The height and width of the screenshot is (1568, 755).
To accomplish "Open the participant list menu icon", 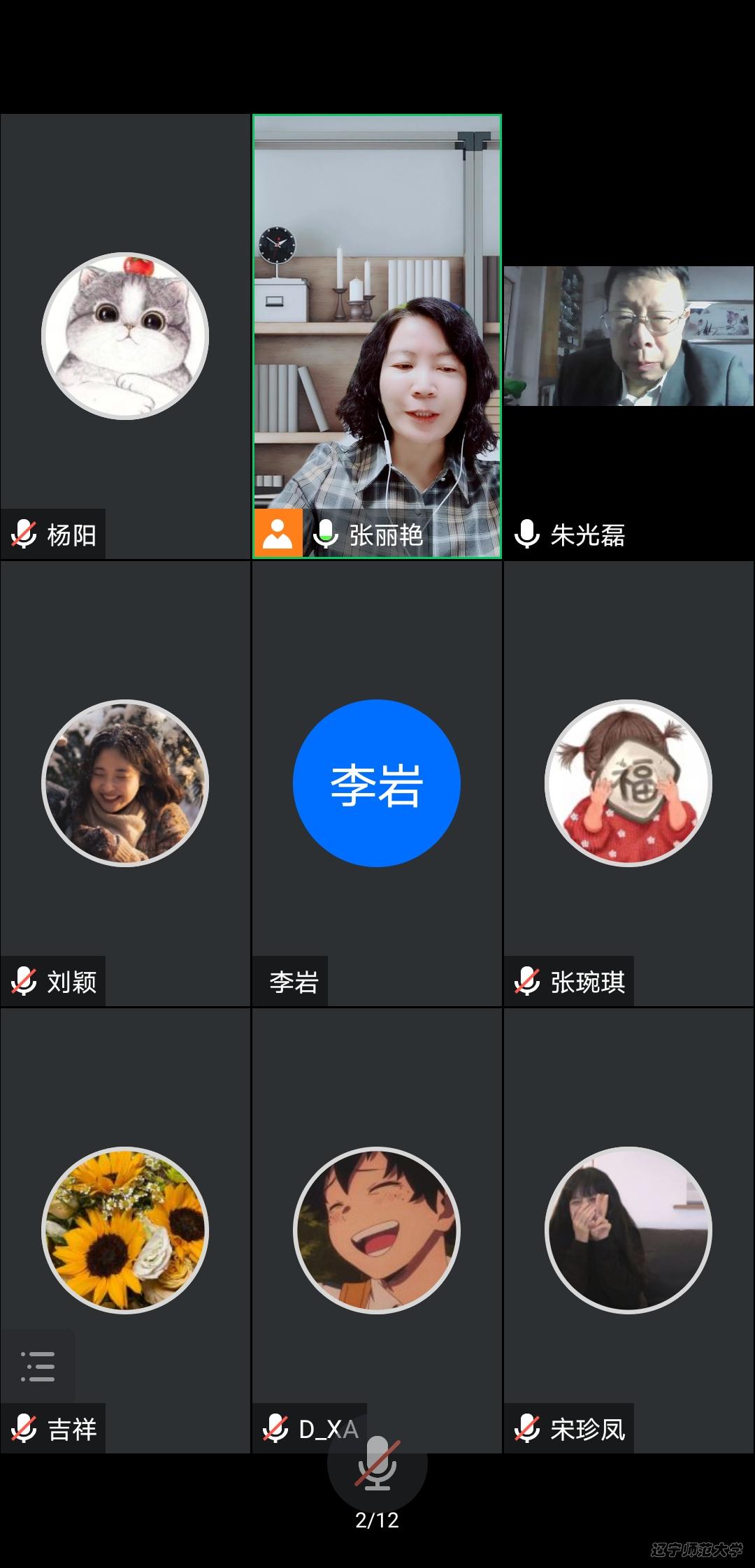I will click(x=38, y=1366).
